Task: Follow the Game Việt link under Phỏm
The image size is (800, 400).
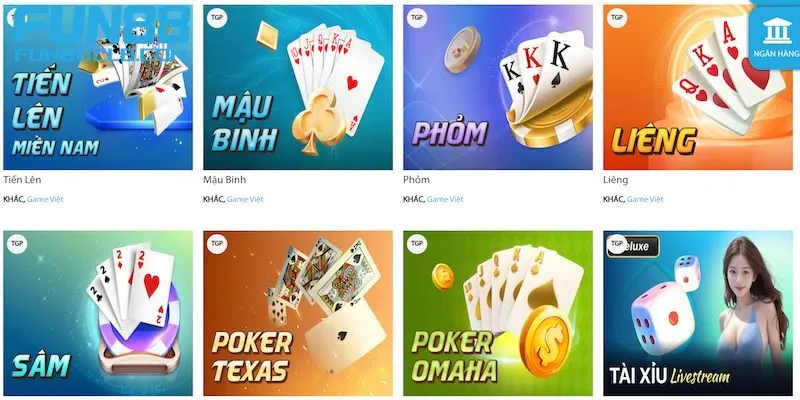Action: 446,199
